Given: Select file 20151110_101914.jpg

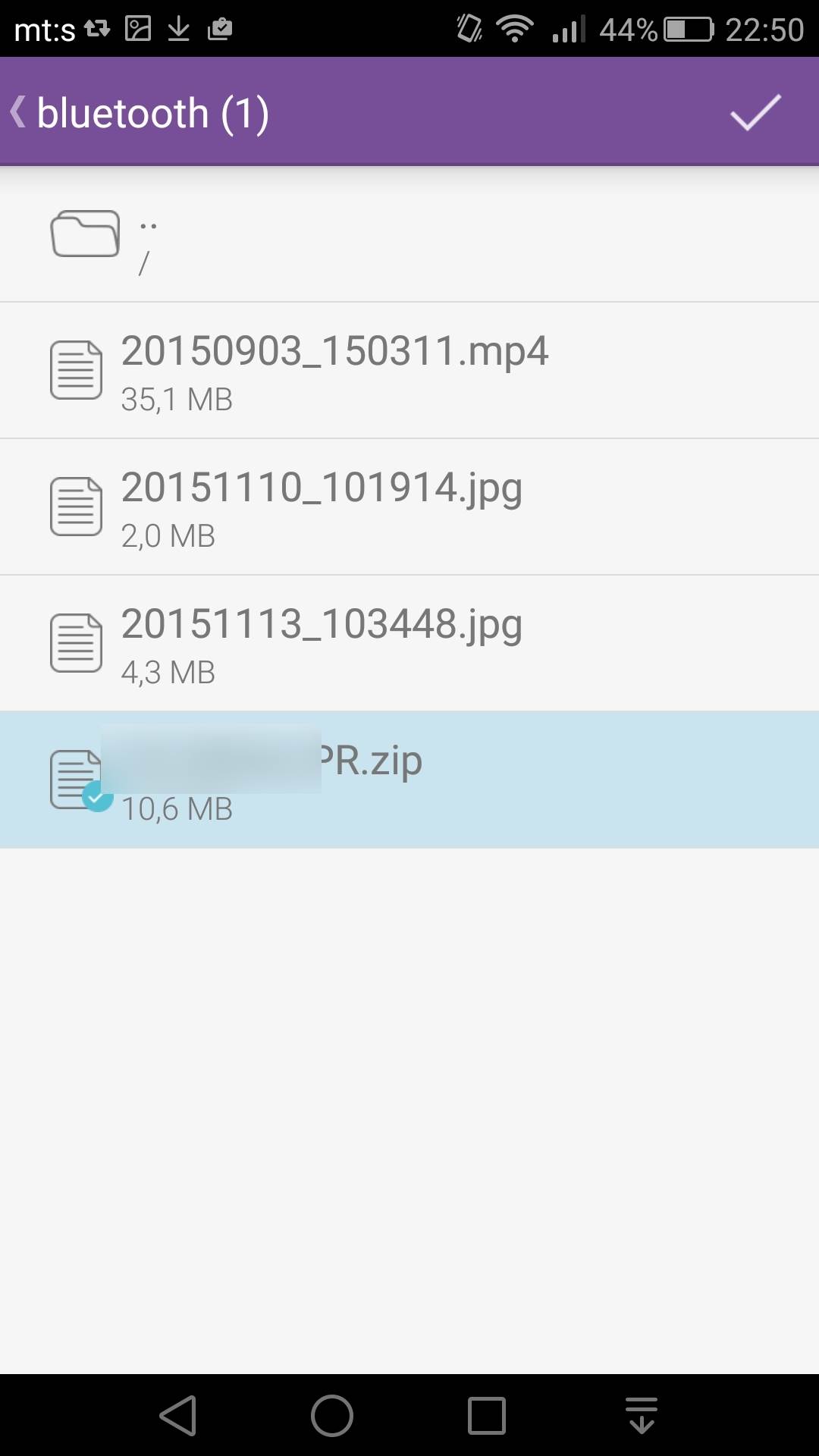Looking at the screenshot, I should [x=409, y=507].
